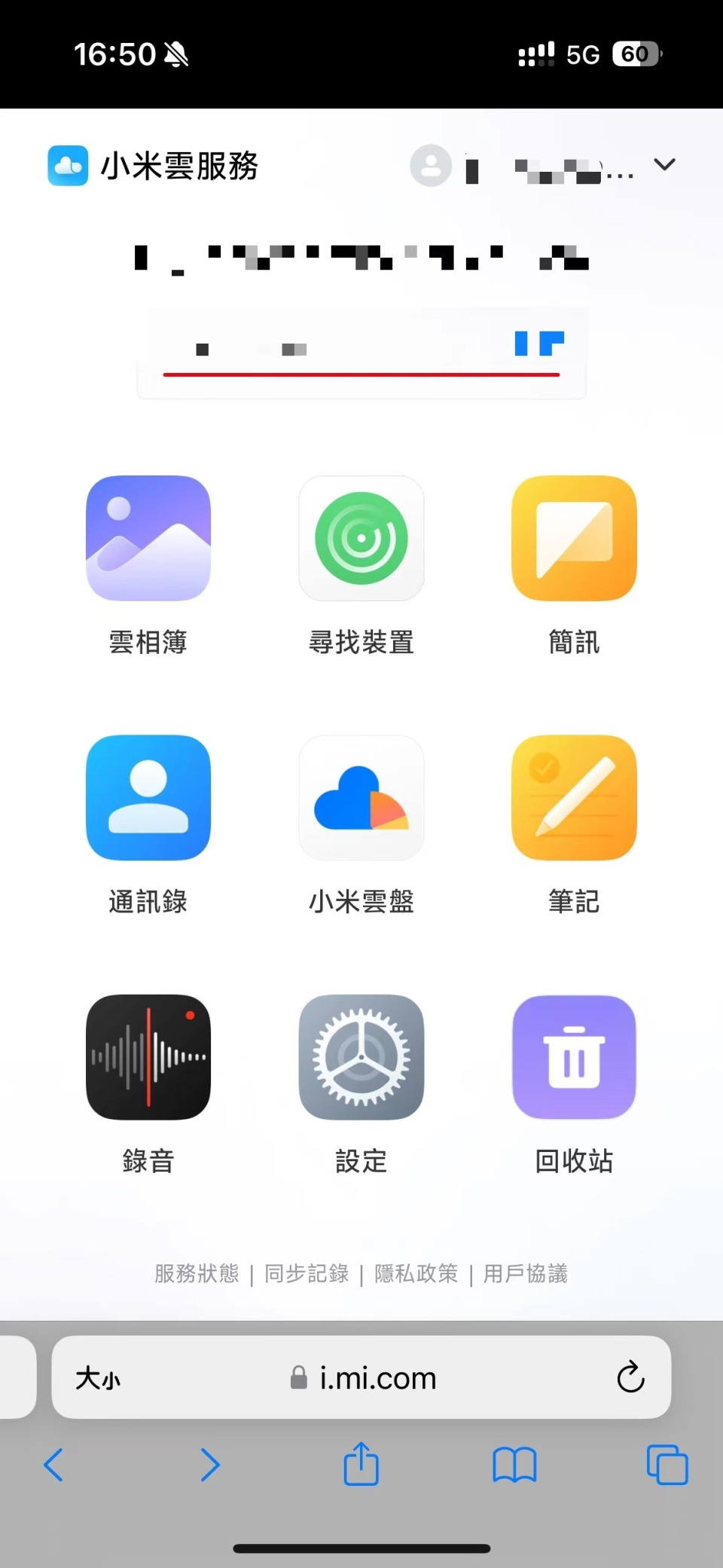View the 服務狀態 service status link
The height and width of the screenshot is (1568, 723).
point(197,1273)
